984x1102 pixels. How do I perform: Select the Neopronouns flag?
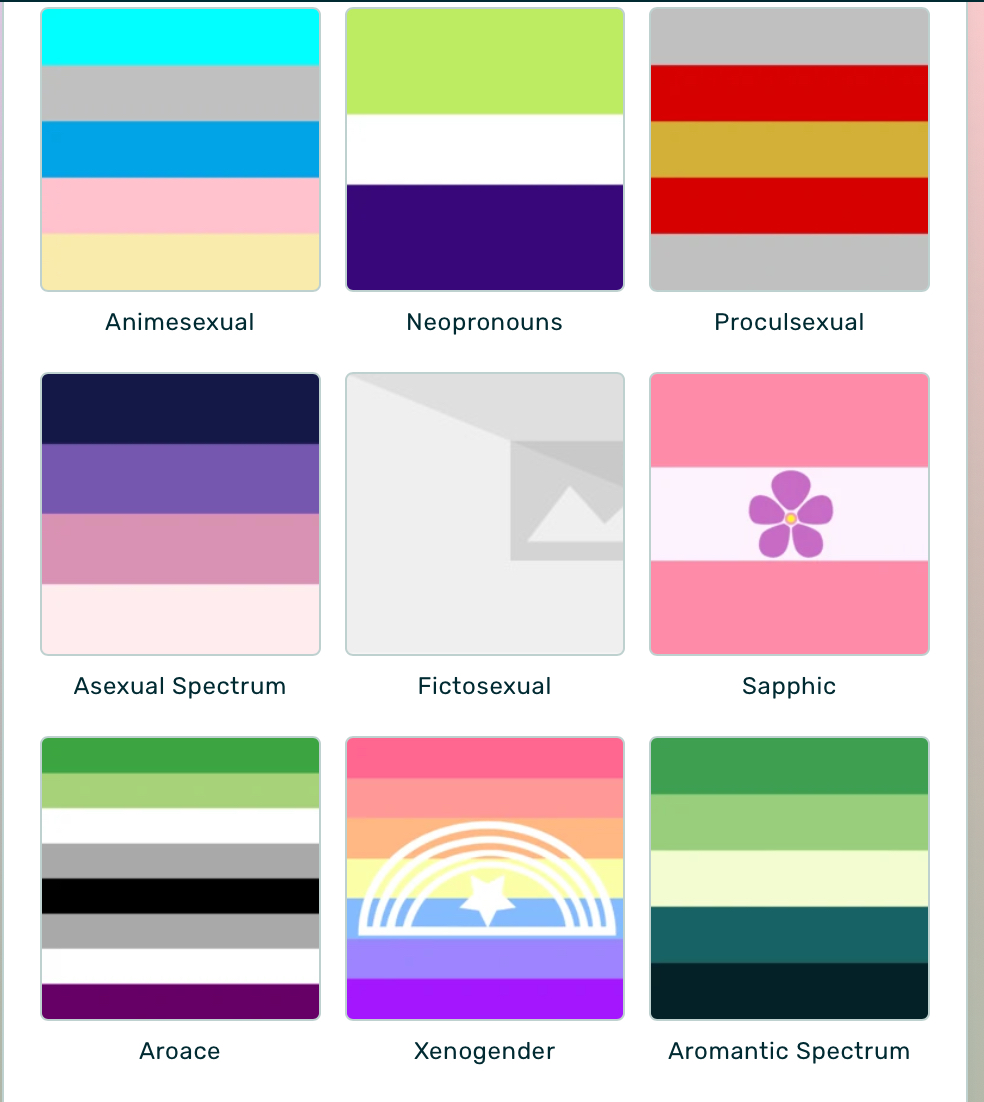(x=485, y=150)
